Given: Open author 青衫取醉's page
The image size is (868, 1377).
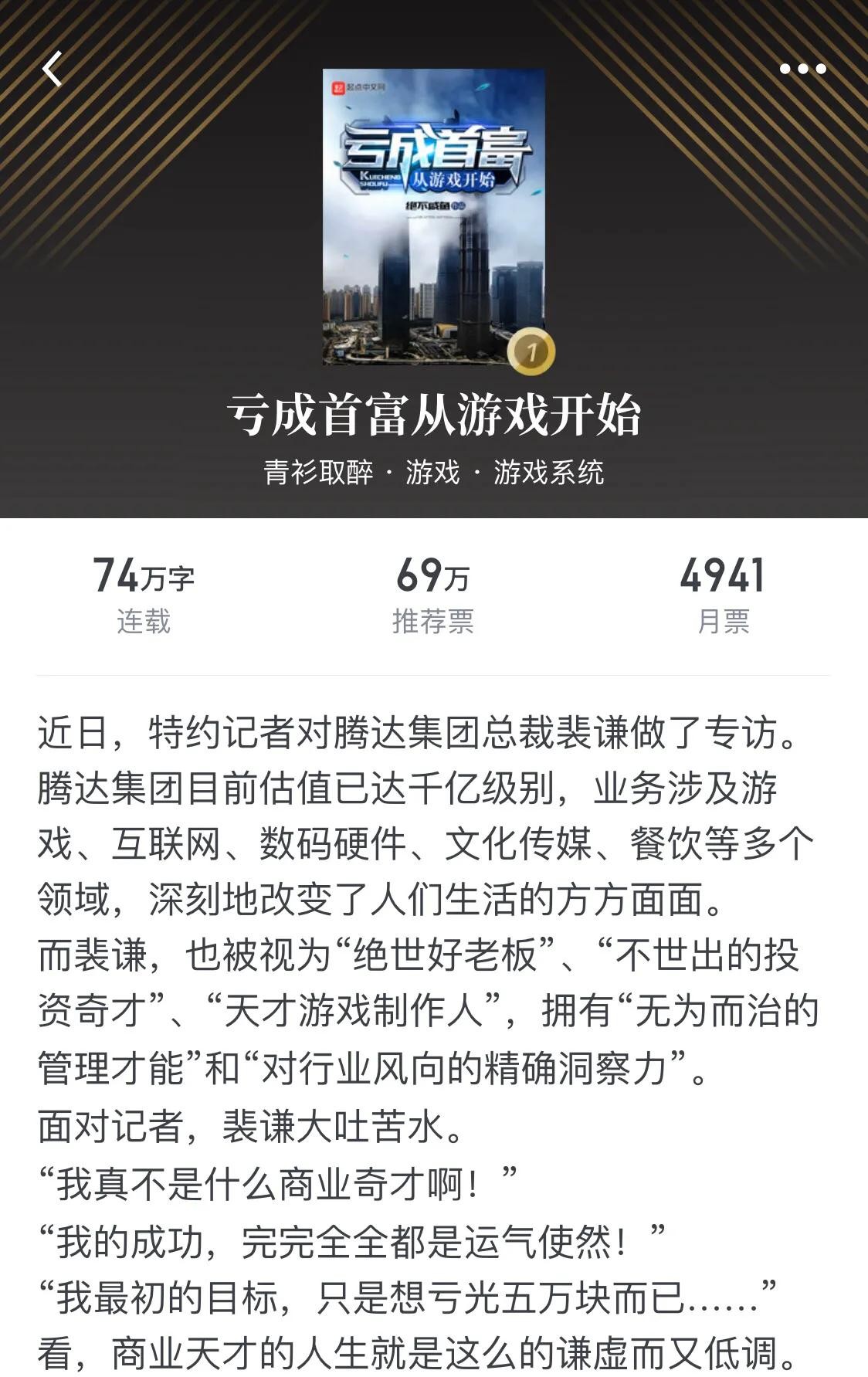Looking at the screenshot, I should tap(318, 472).
